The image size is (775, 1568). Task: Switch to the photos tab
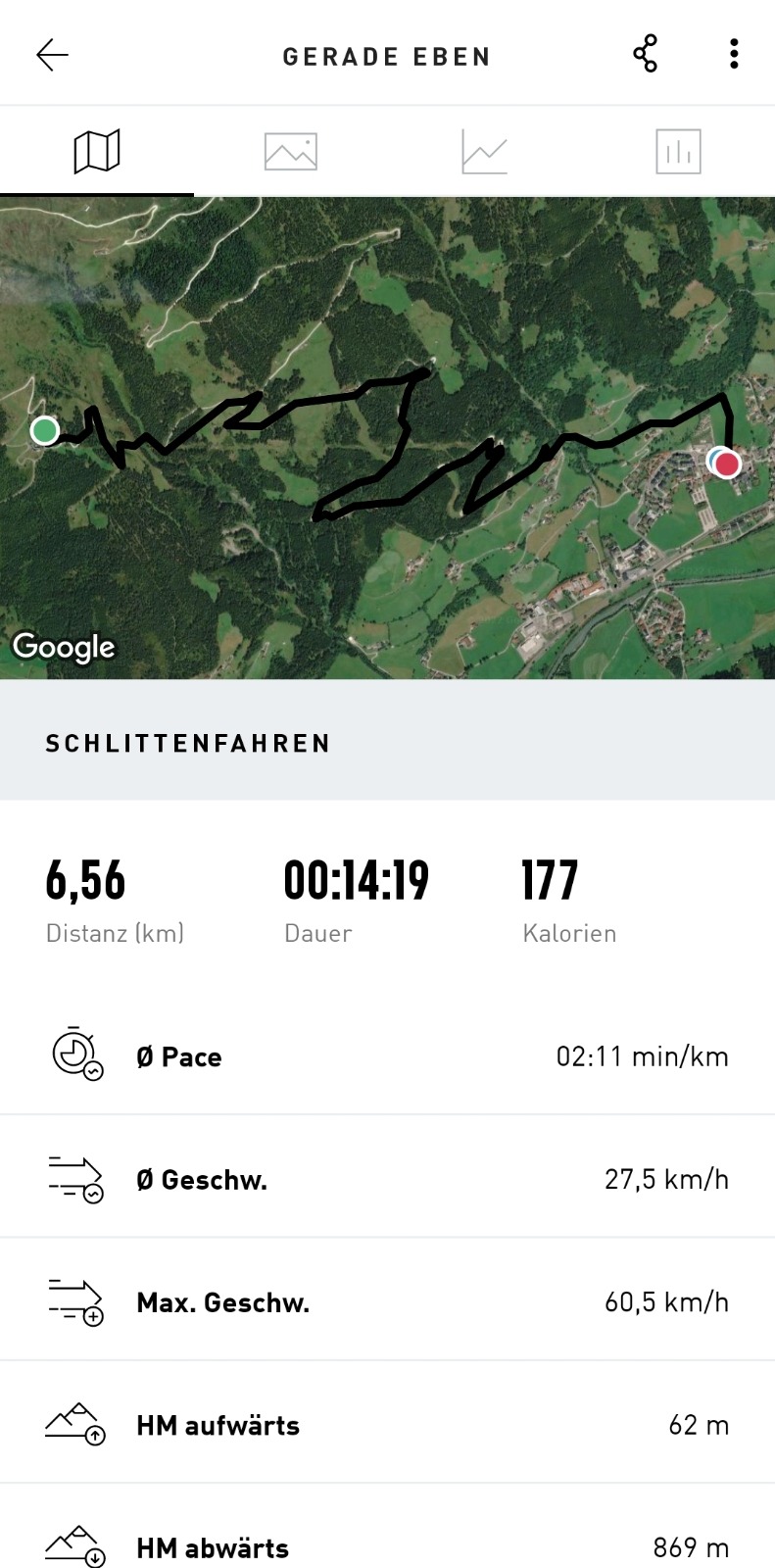tap(291, 152)
